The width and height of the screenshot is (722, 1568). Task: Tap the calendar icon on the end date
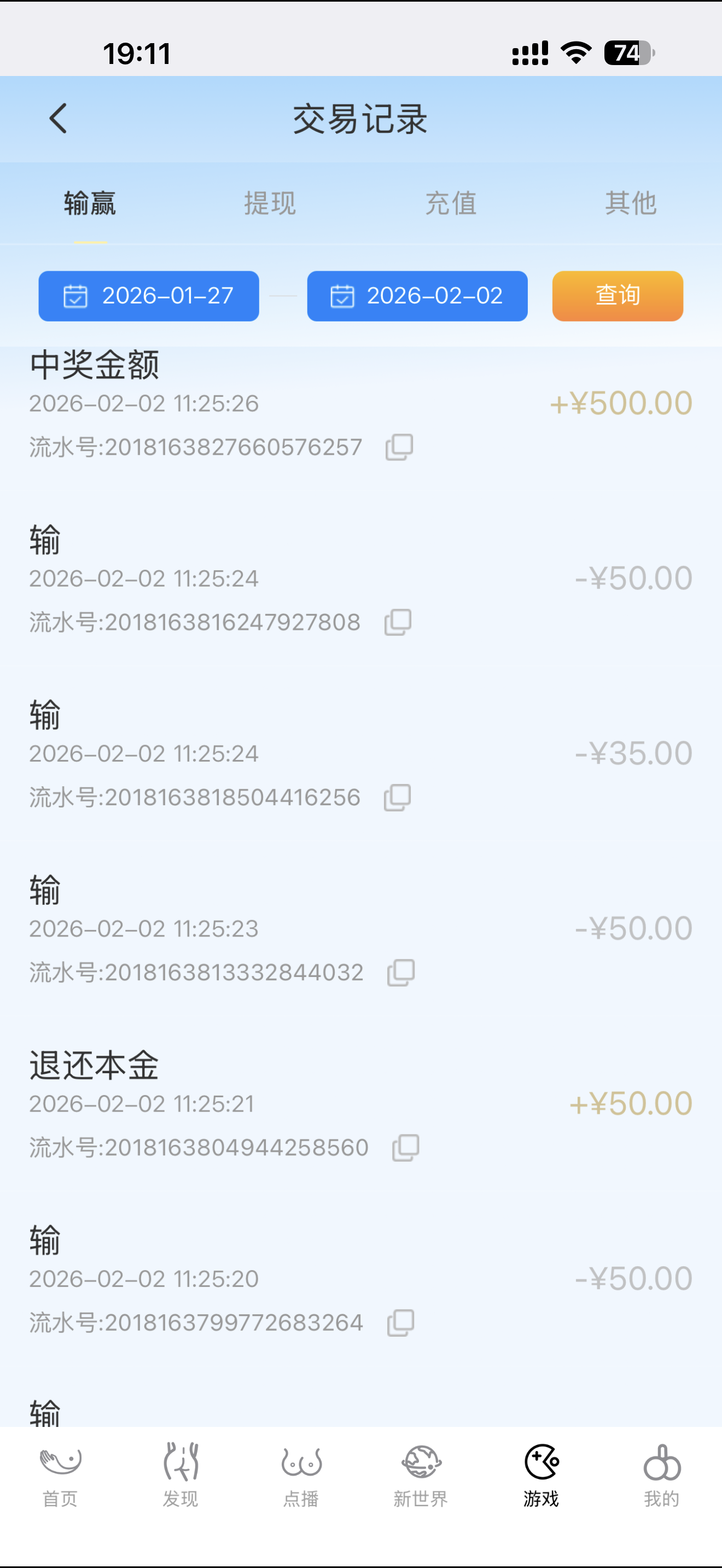click(343, 296)
